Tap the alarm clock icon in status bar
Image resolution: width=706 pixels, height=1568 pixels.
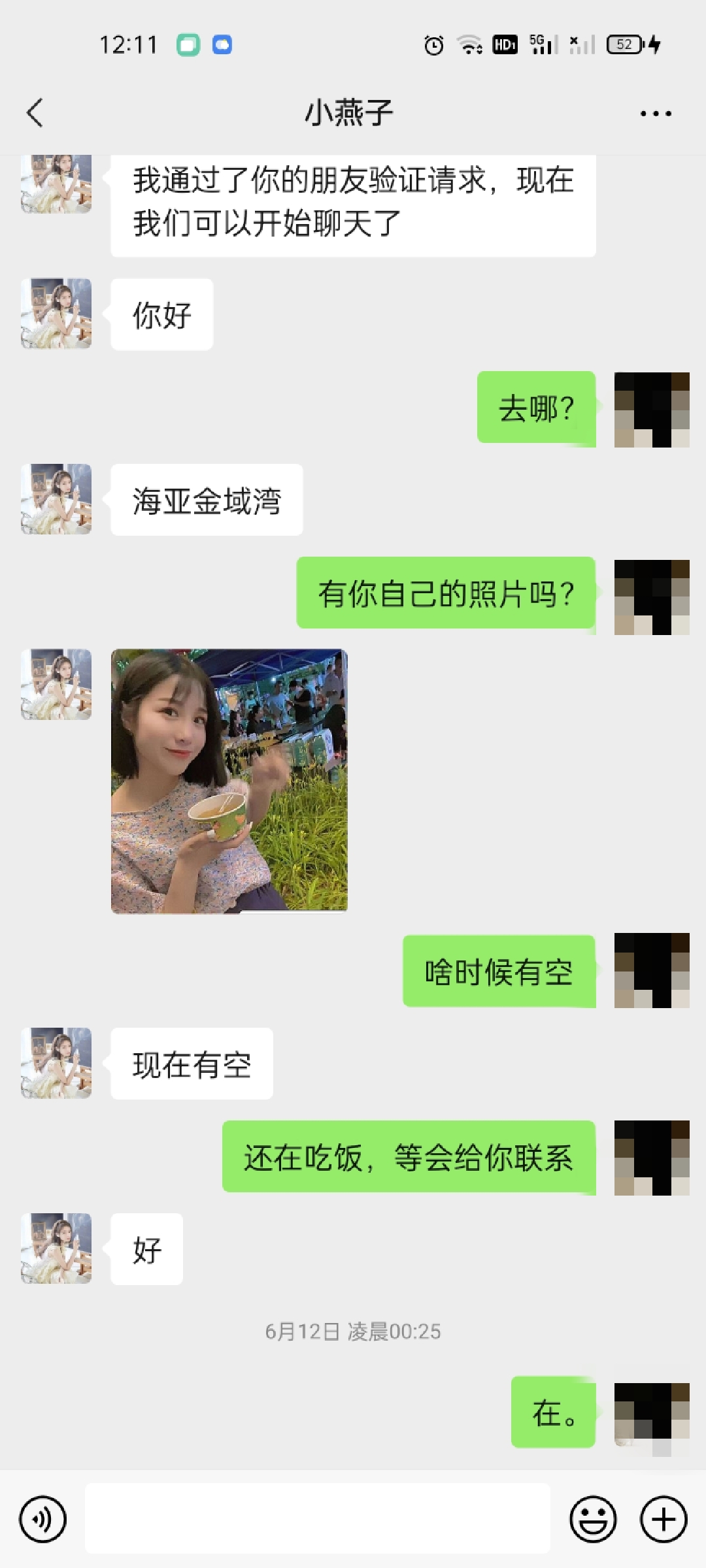point(432,44)
